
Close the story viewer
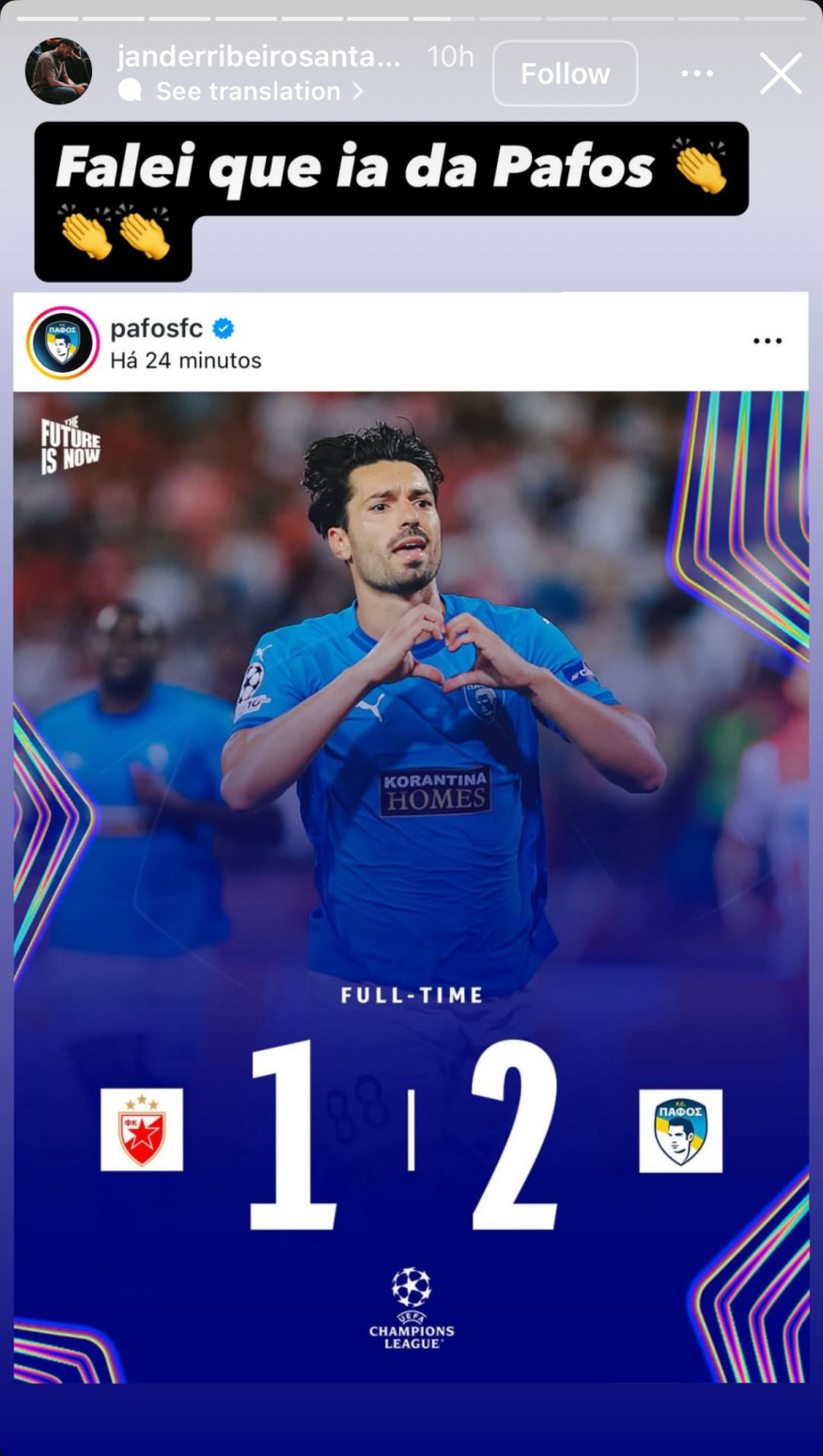point(781,73)
